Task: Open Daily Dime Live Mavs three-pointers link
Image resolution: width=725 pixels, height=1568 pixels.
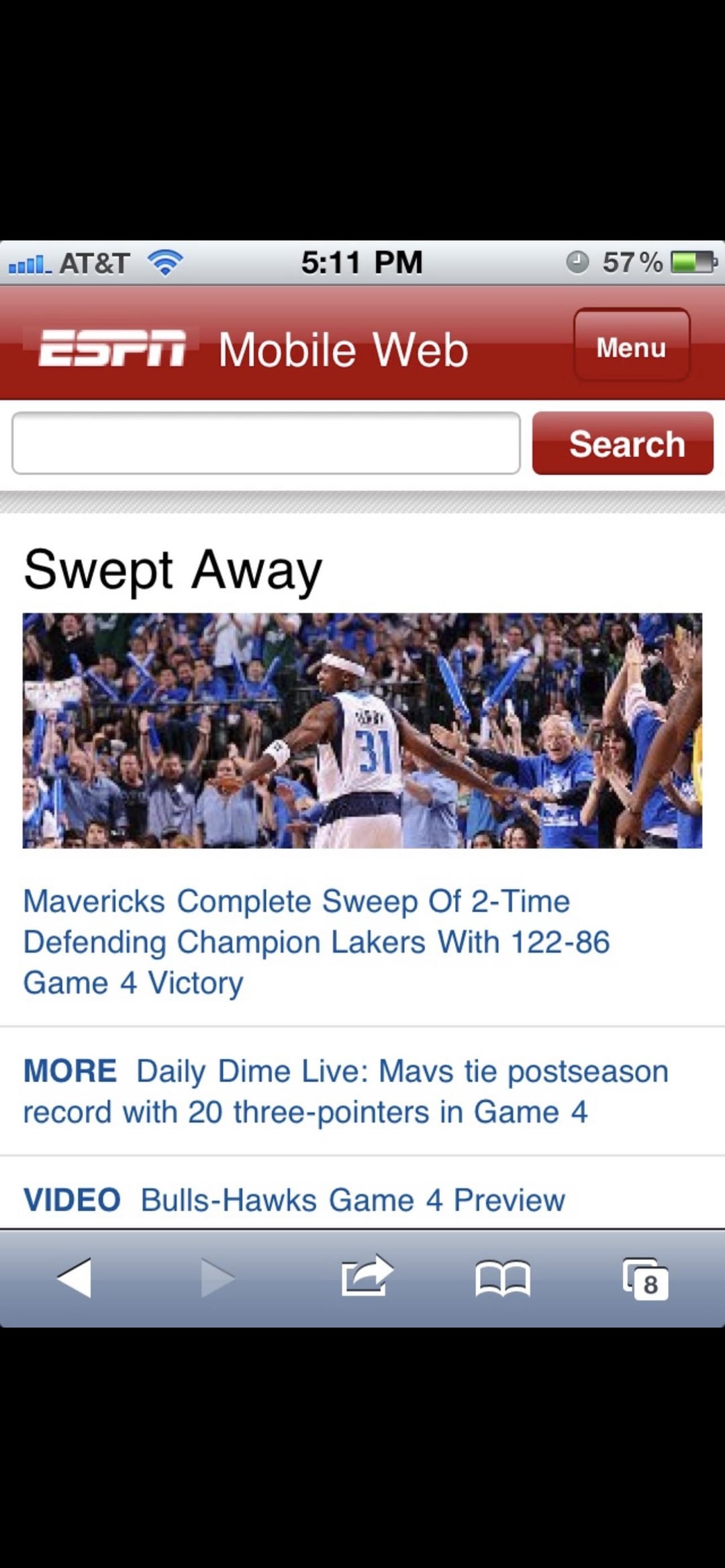Action: pyautogui.click(x=345, y=1091)
